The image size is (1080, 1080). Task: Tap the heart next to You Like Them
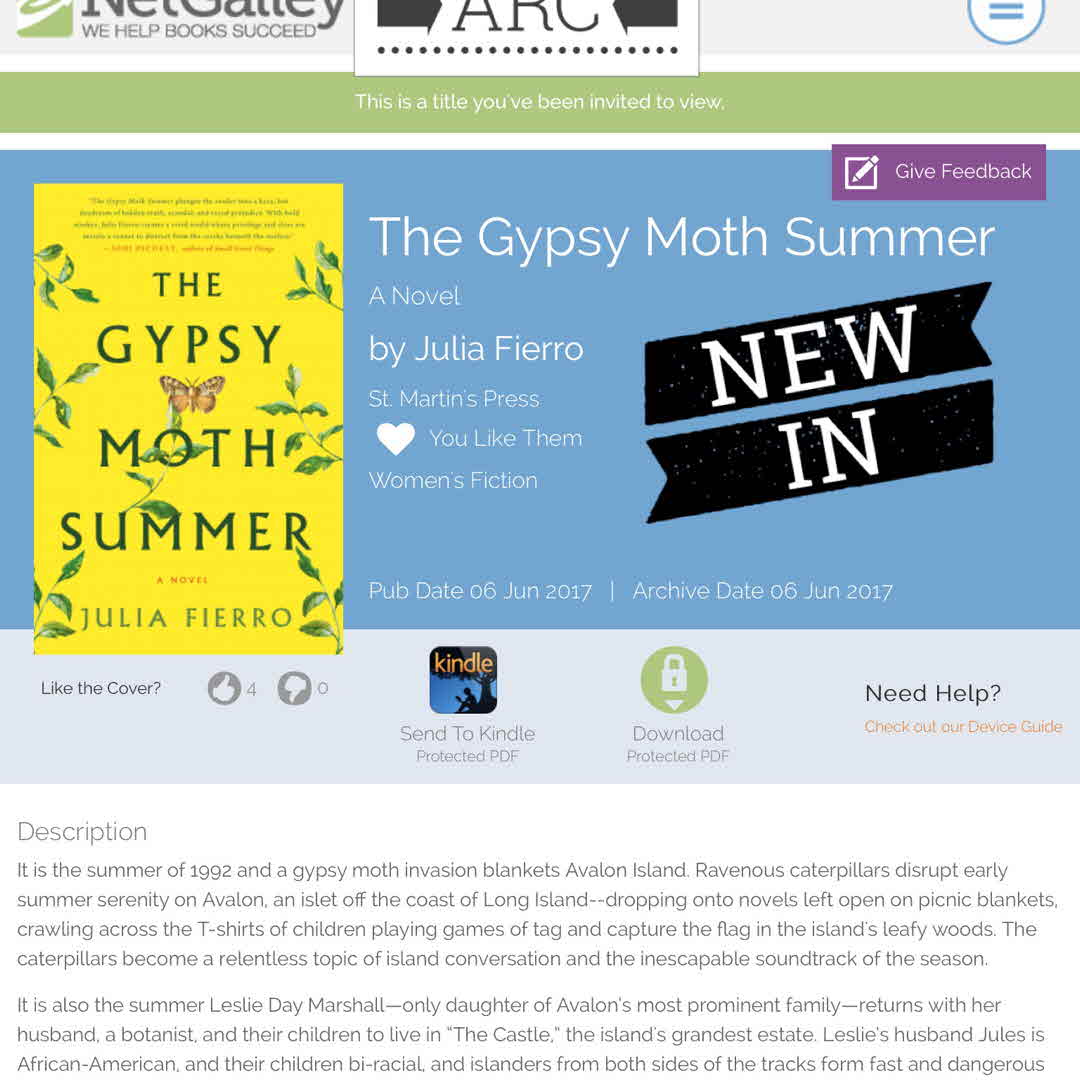tap(395, 439)
